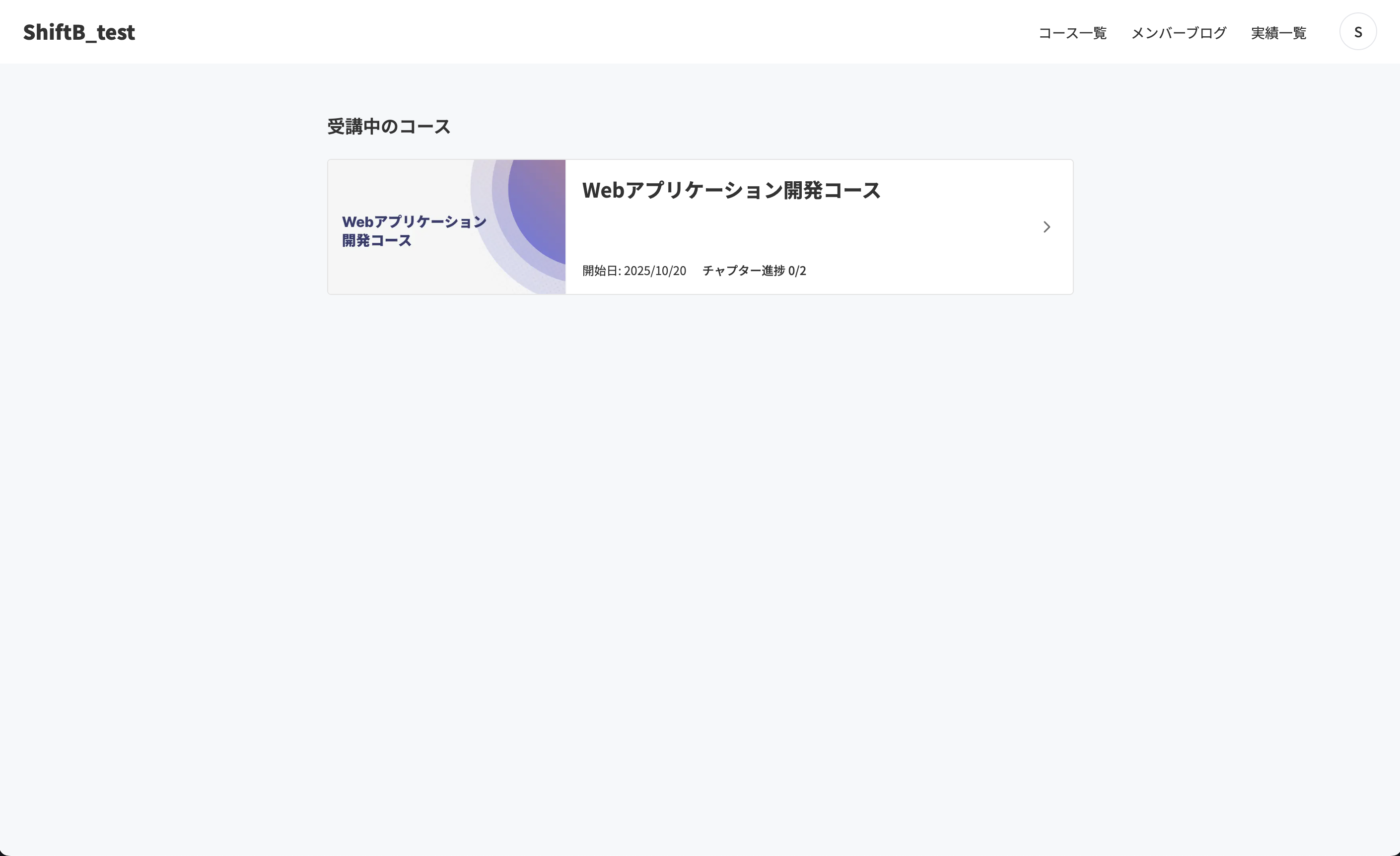Go to コース一覧 page
The width and height of the screenshot is (1400, 856).
coord(1072,33)
